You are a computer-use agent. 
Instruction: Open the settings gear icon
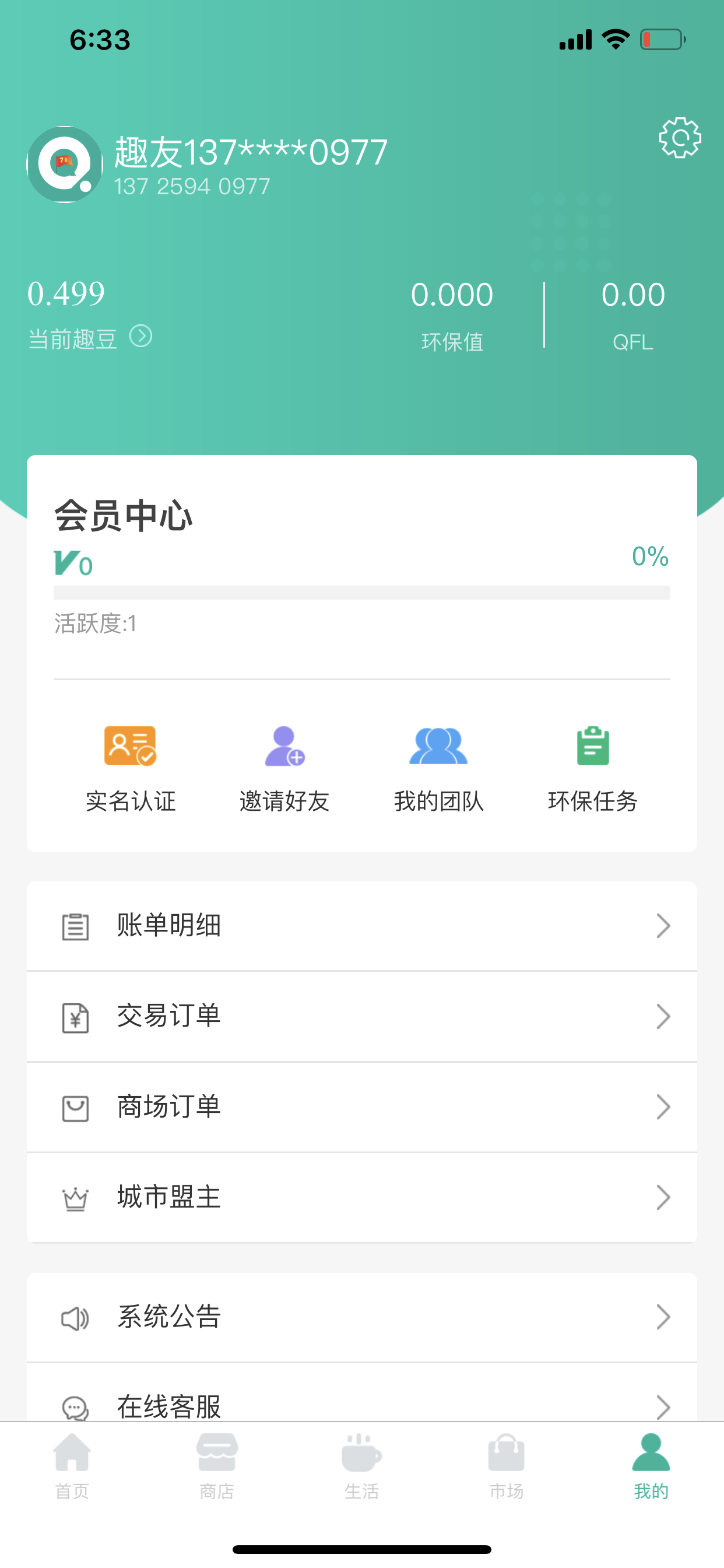pyautogui.click(x=680, y=139)
